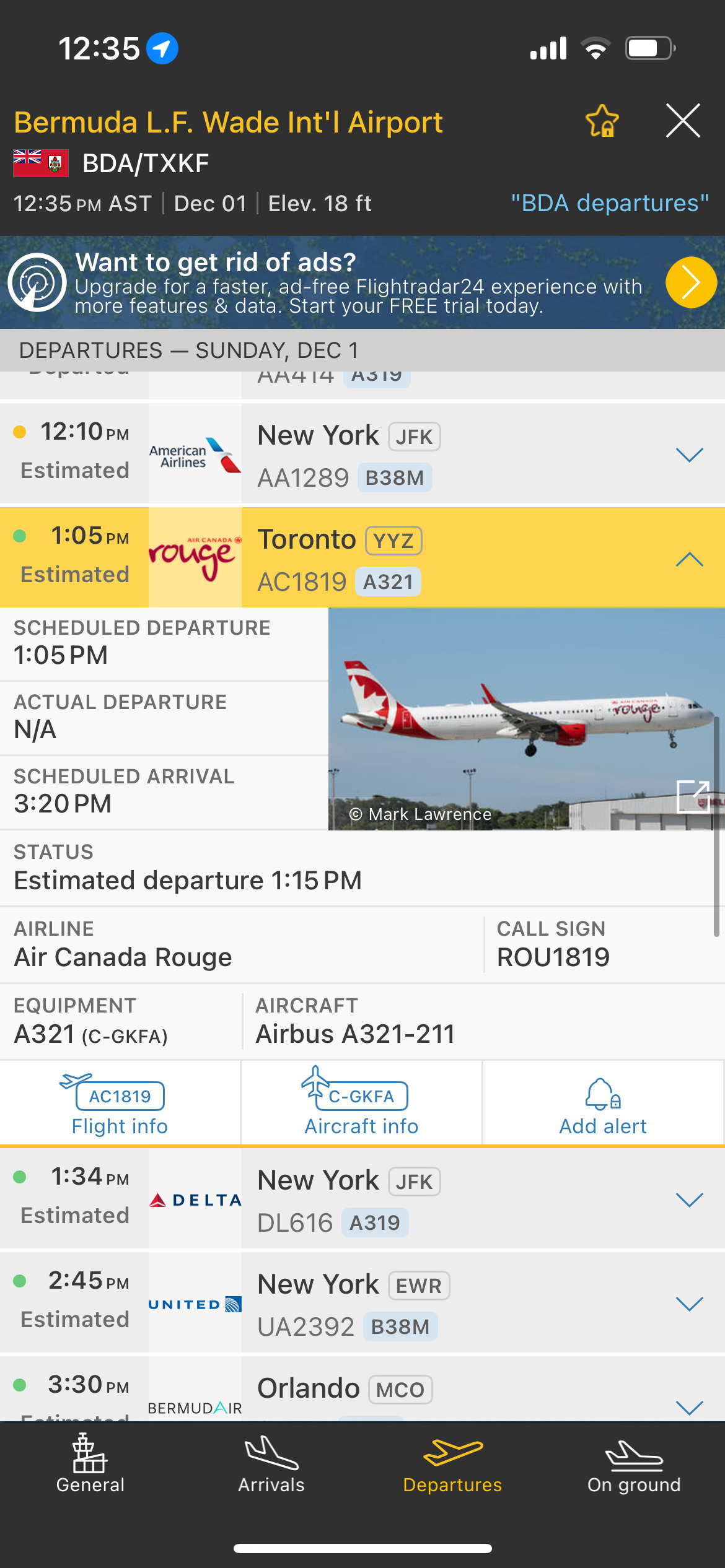Switch to the On ground tab
The image size is (725, 1568).
click(x=634, y=1464)
